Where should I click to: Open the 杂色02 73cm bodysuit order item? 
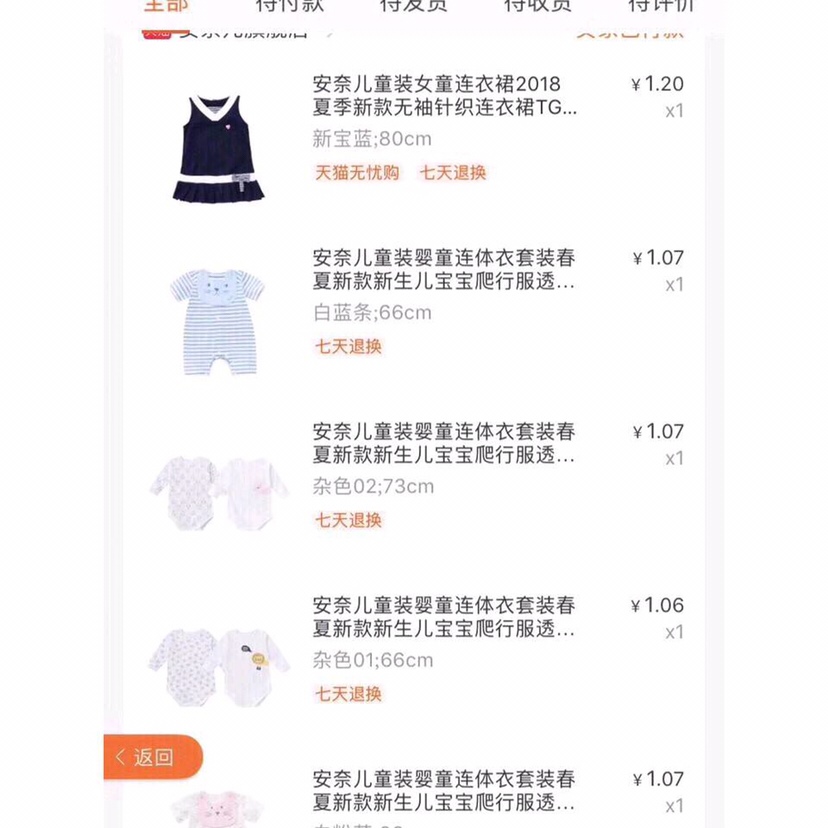click(444, 444)
